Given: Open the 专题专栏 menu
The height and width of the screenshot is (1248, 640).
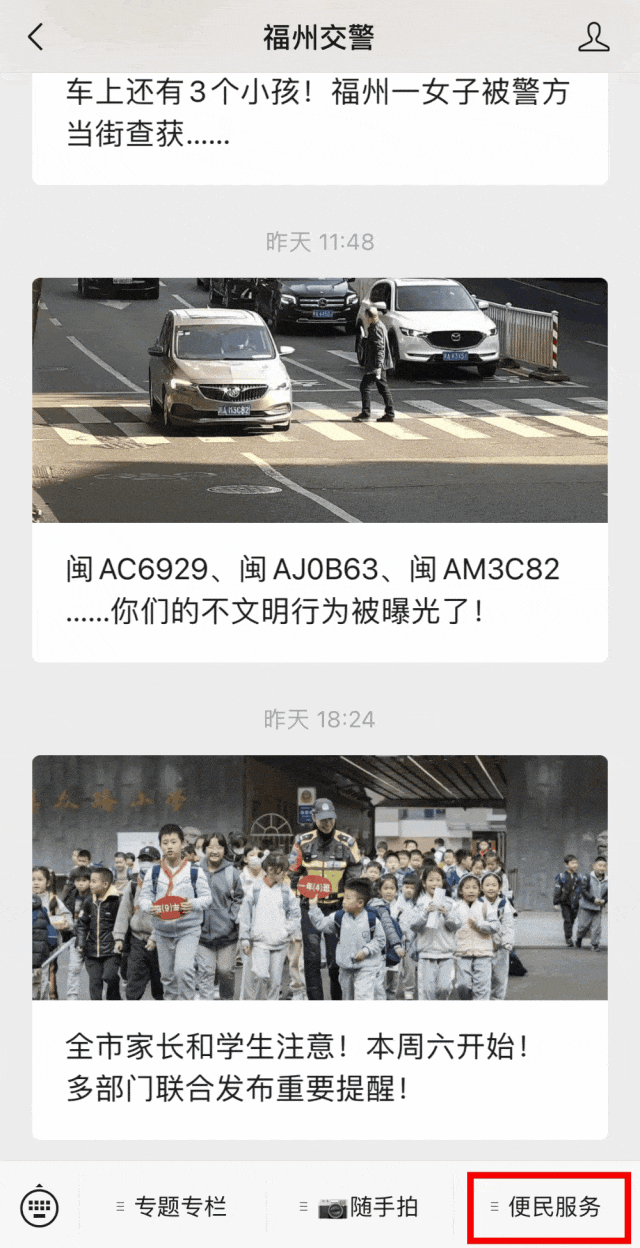Looking at the screenshot, I should [x=172, y=1207].
